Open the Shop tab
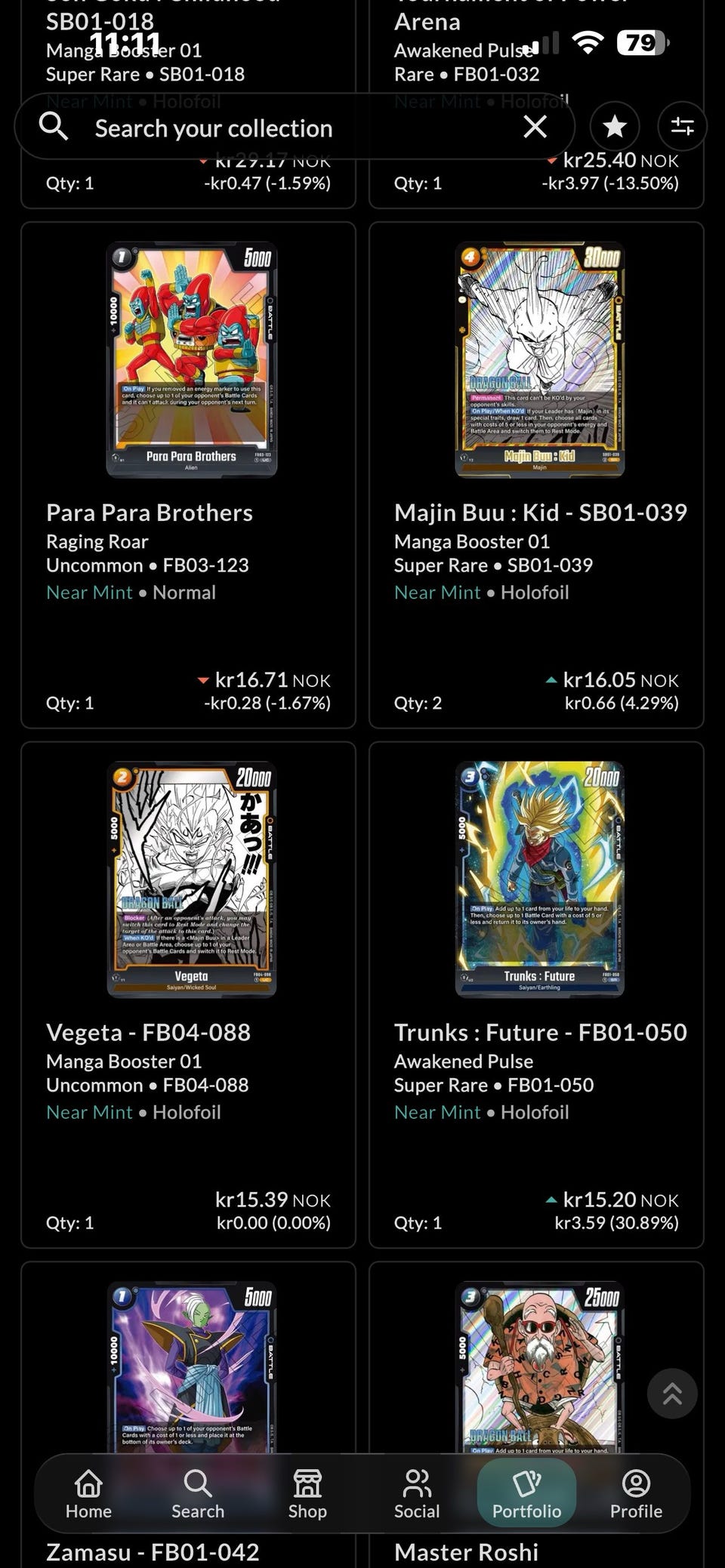The height and width of the screenshot is (1568, 725). (x=307, y=1494)
